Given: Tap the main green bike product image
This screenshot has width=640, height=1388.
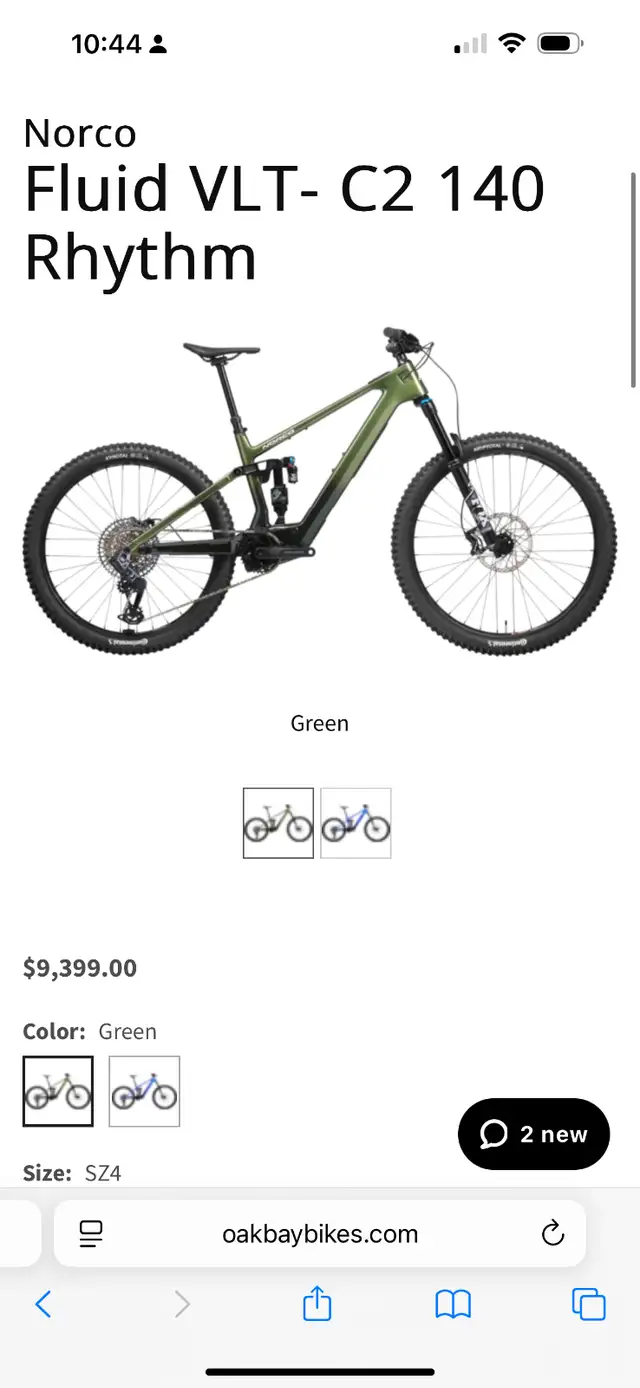Looking at the screenshot, I should click(320, 491).
